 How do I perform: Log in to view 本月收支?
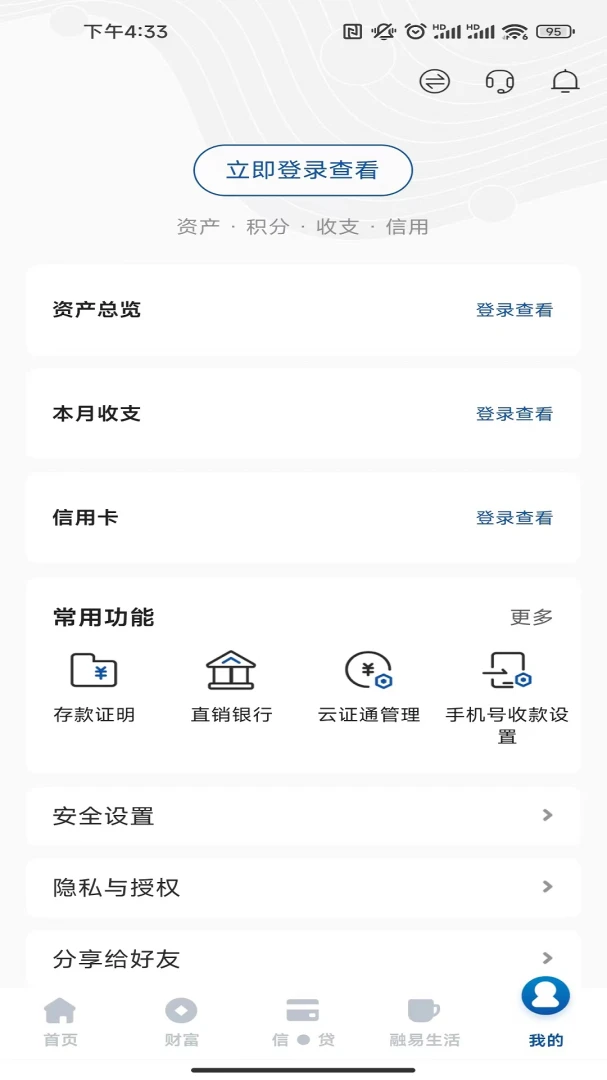(514, 414)
